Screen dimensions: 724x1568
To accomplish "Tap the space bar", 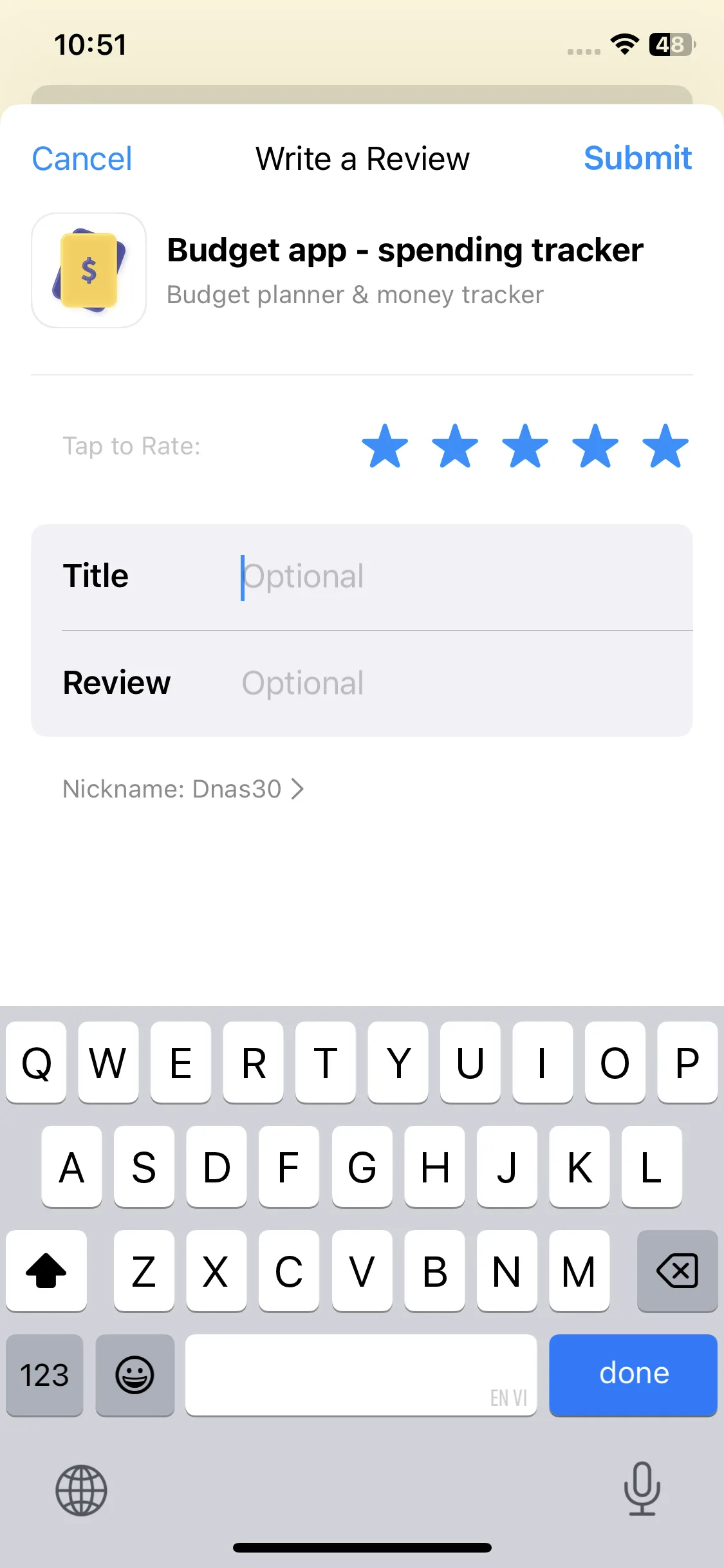I will pyautogui.click(x=360, y=1375).
